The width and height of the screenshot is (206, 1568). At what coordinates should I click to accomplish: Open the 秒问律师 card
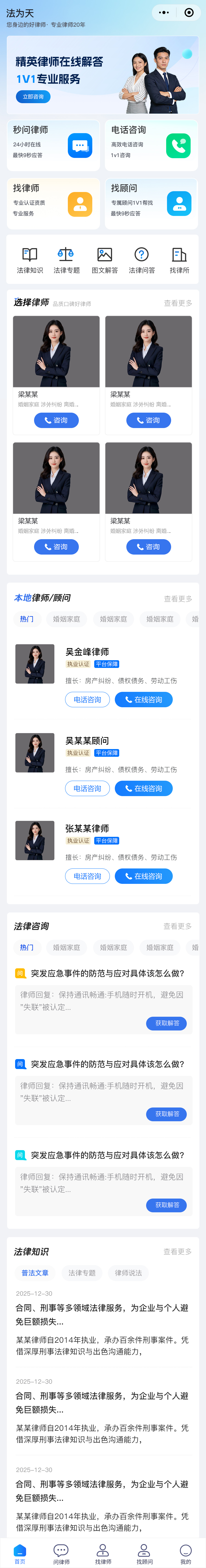(x=53, y=146)
